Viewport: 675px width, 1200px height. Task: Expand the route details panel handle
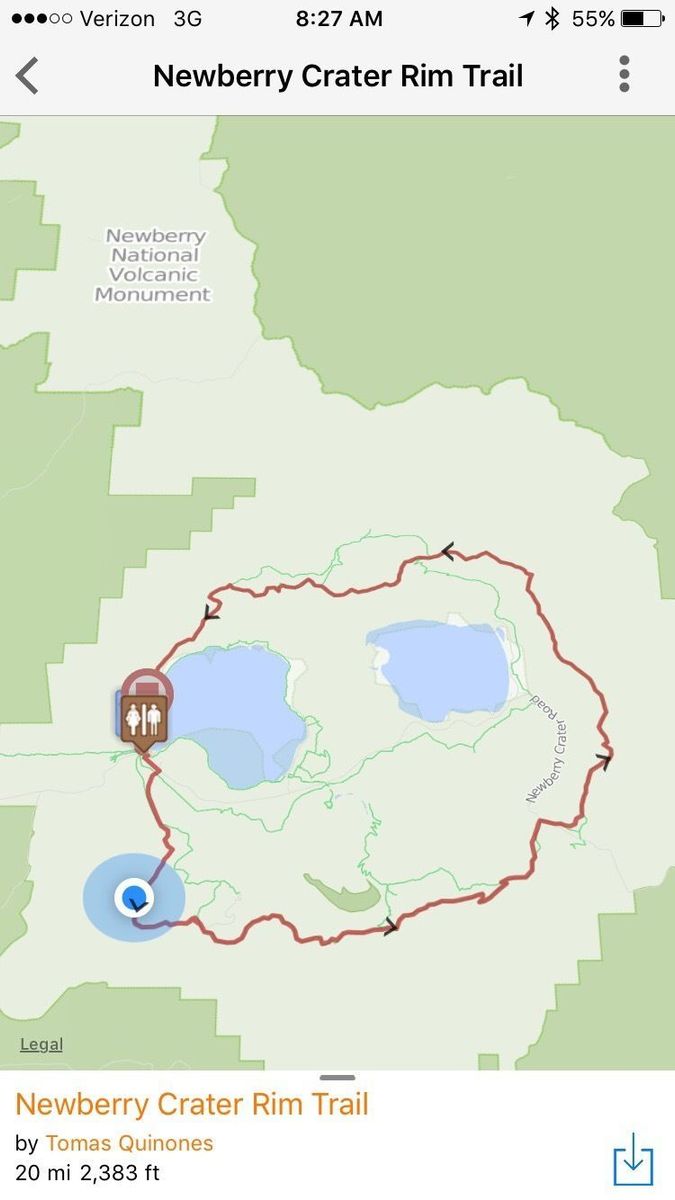pos(338,1078)
